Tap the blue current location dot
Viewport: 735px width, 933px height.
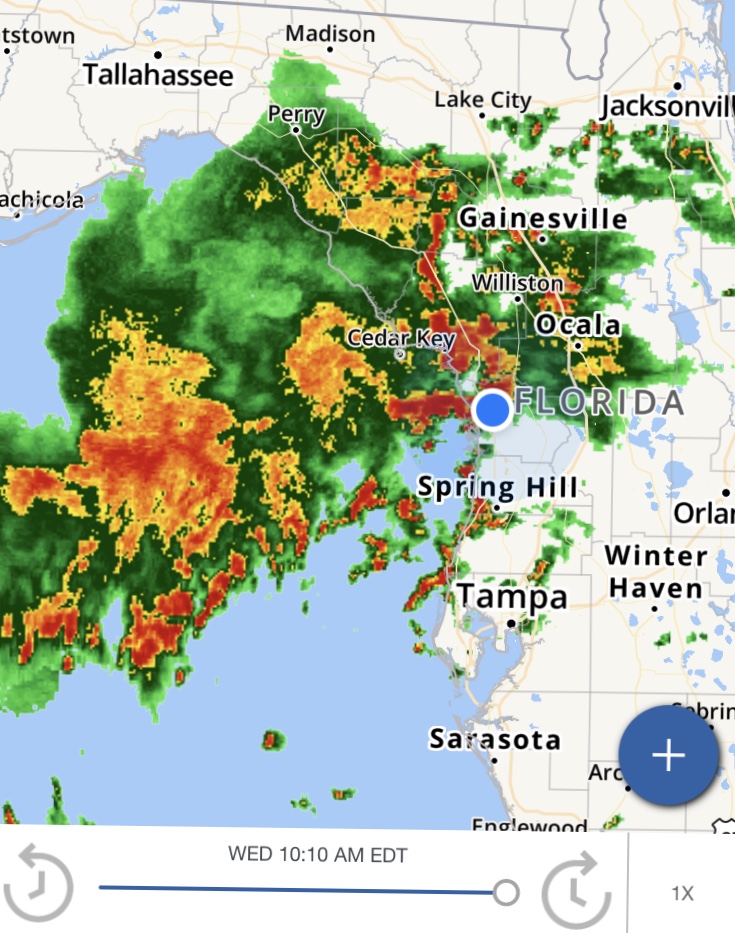(x=492, y=409)
